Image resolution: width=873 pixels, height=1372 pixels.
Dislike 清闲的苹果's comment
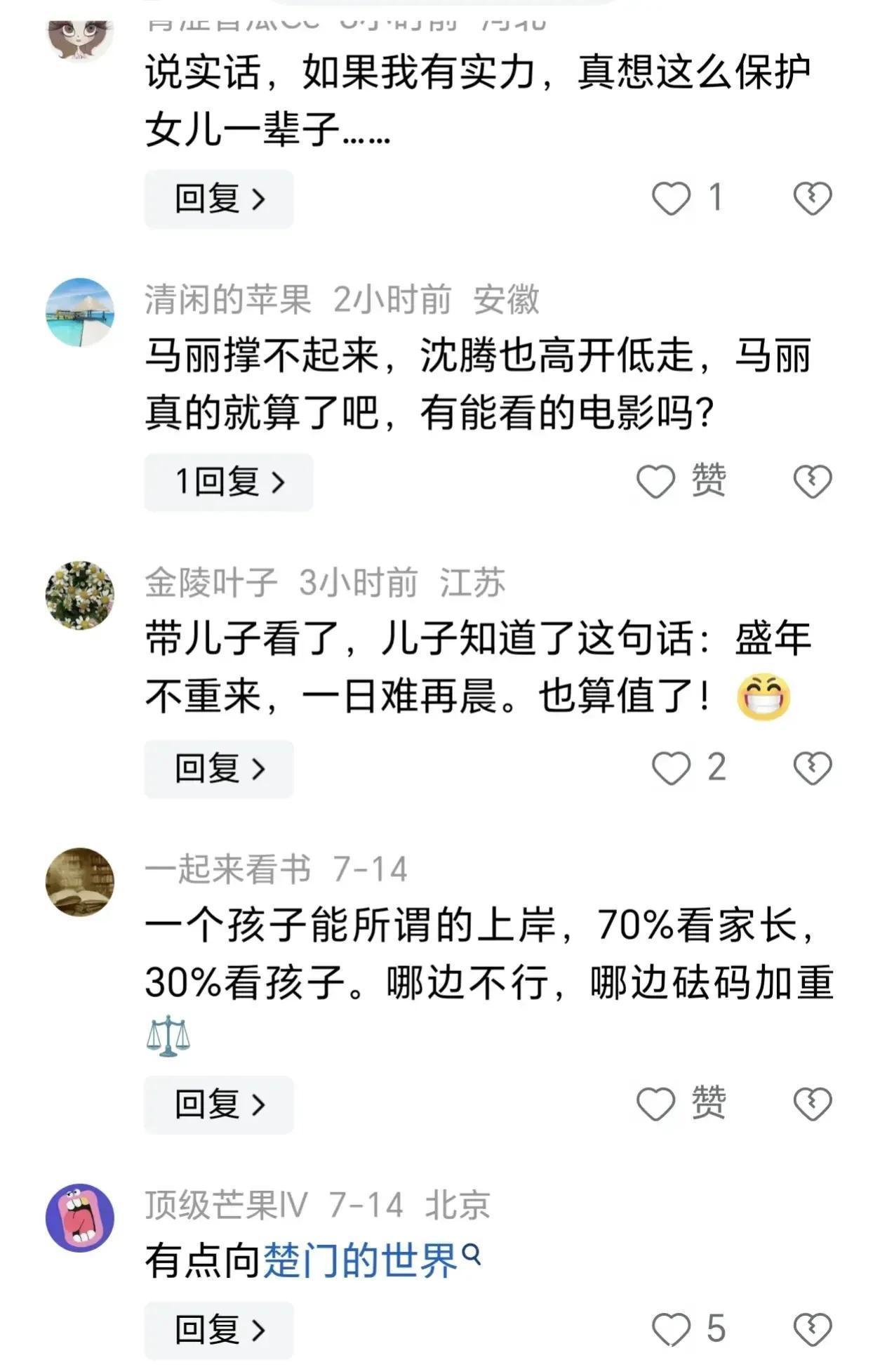click(812, 482)
